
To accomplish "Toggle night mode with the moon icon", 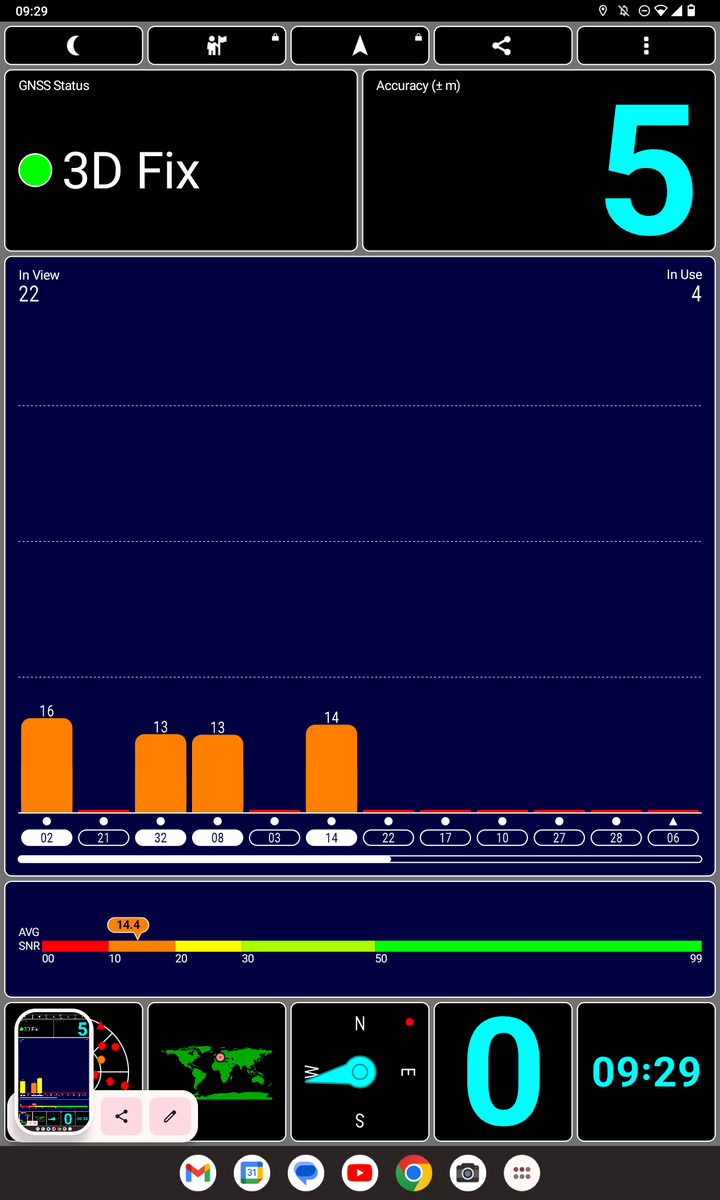I will [x=74, y=46].
